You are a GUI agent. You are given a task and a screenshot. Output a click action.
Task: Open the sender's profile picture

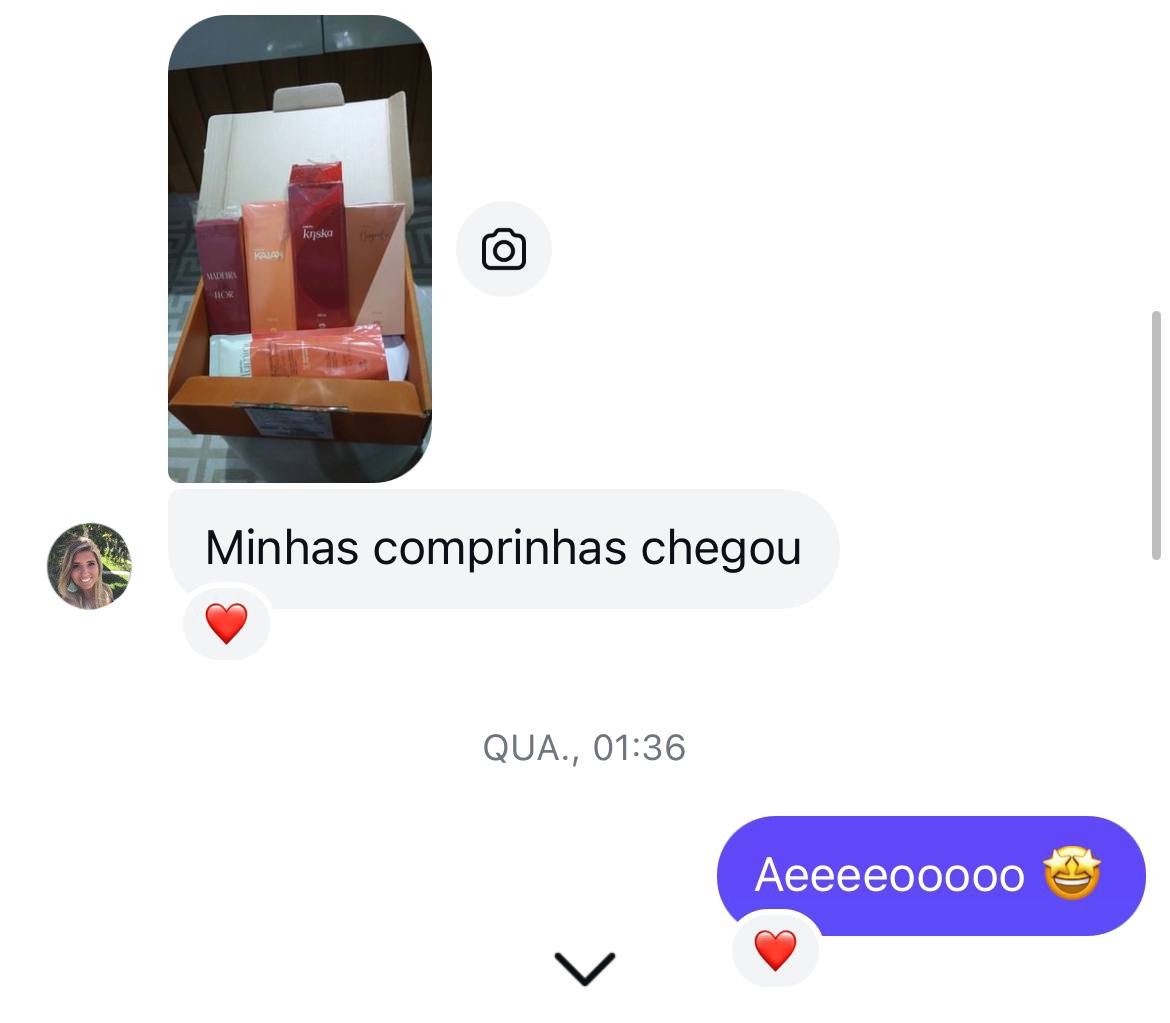[x=89, y=565]
